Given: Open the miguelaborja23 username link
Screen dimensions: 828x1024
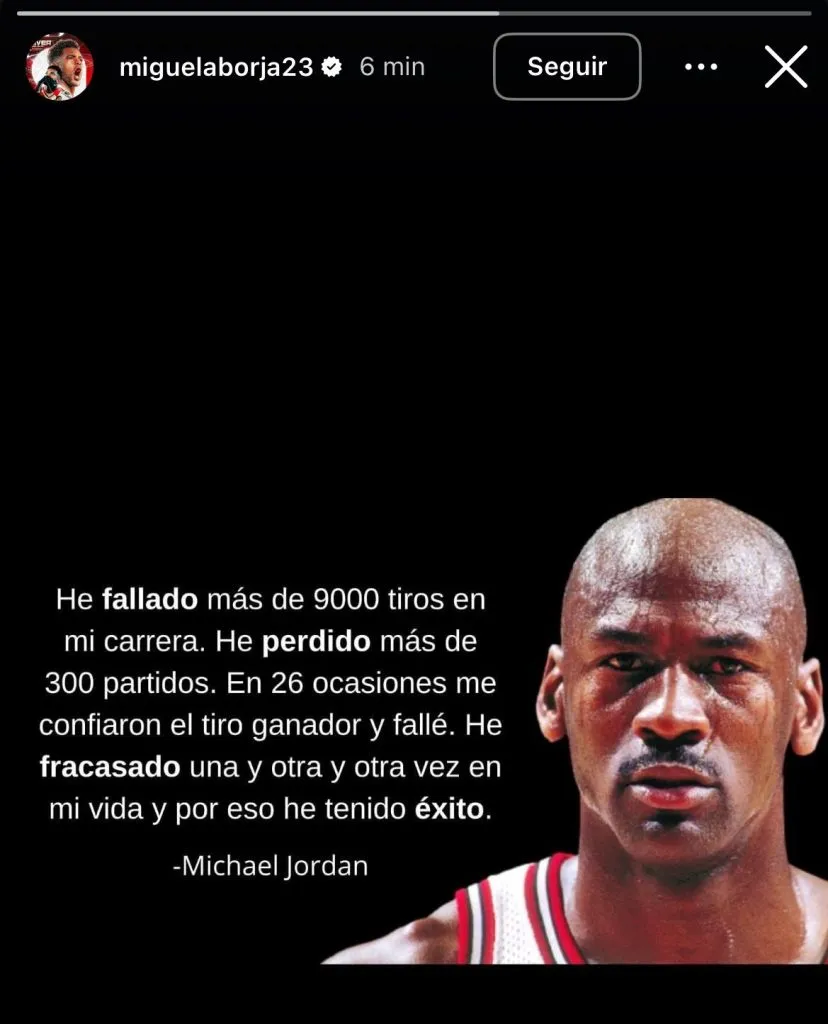Looking at the screenshot, I should 216,67.
